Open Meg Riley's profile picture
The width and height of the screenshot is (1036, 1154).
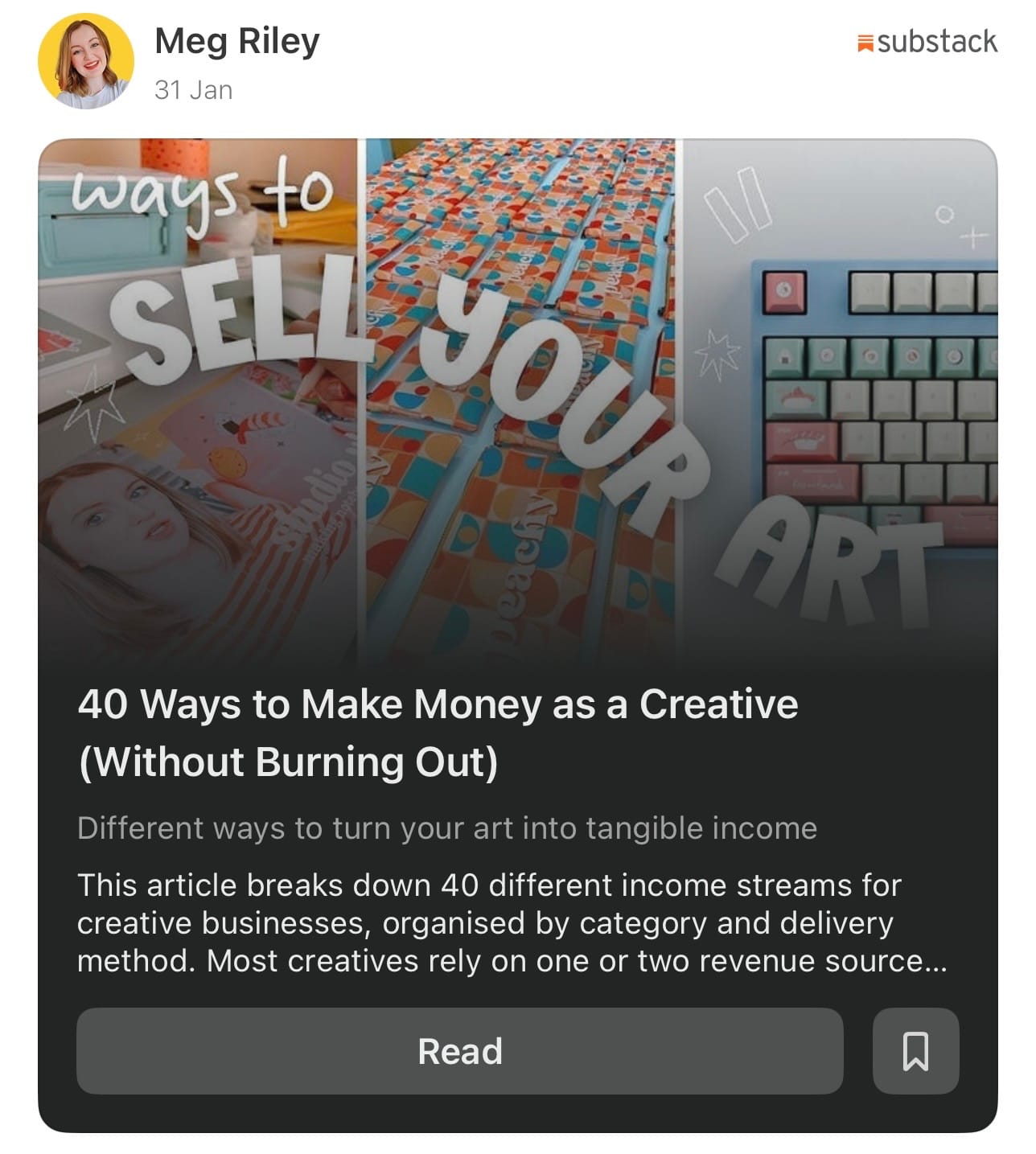[x=86, y=61]
